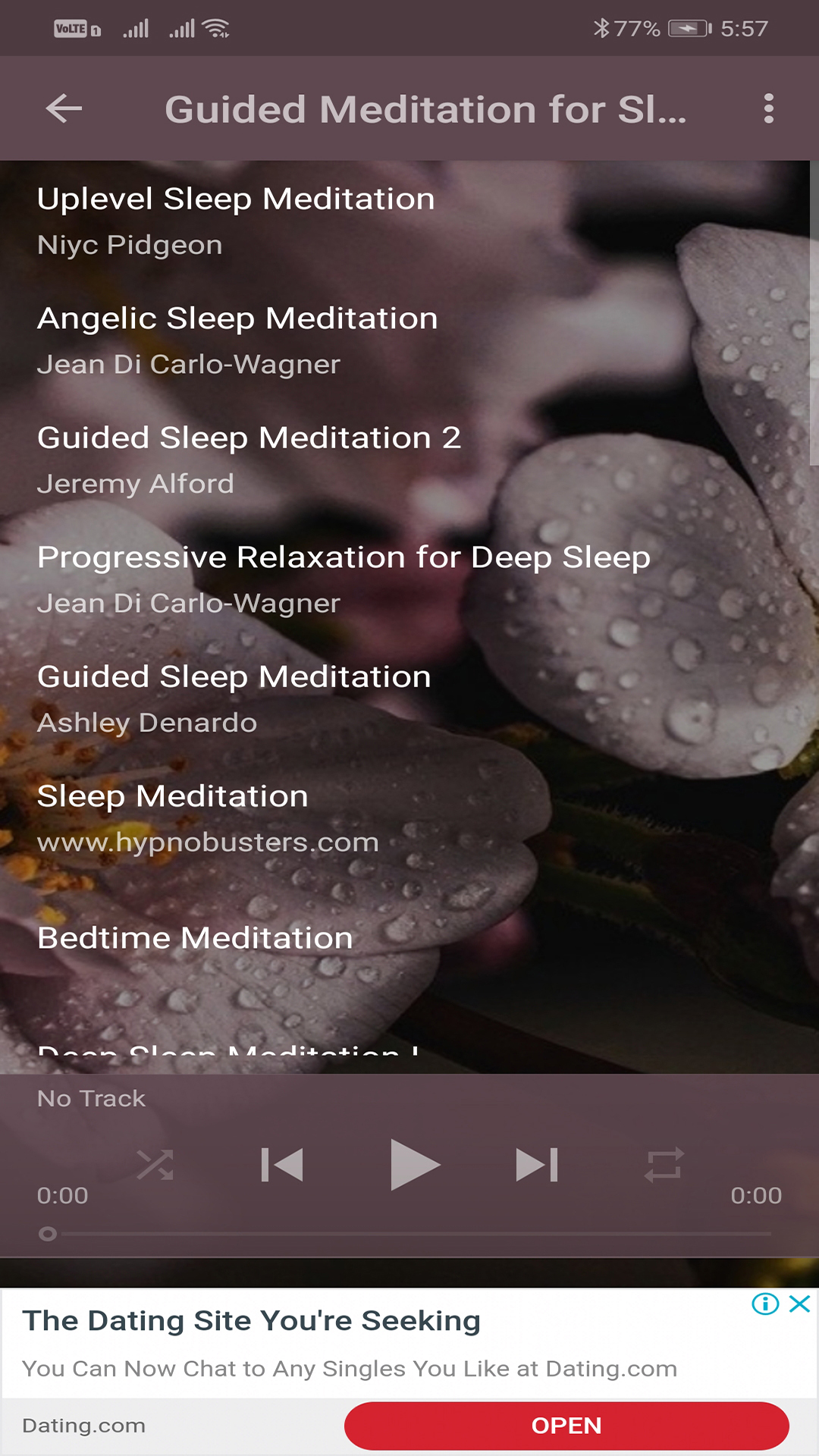Tap the Dating.com advertiser link
The width and height of the screenshot is (819, 1456).
click(83, 1425)
